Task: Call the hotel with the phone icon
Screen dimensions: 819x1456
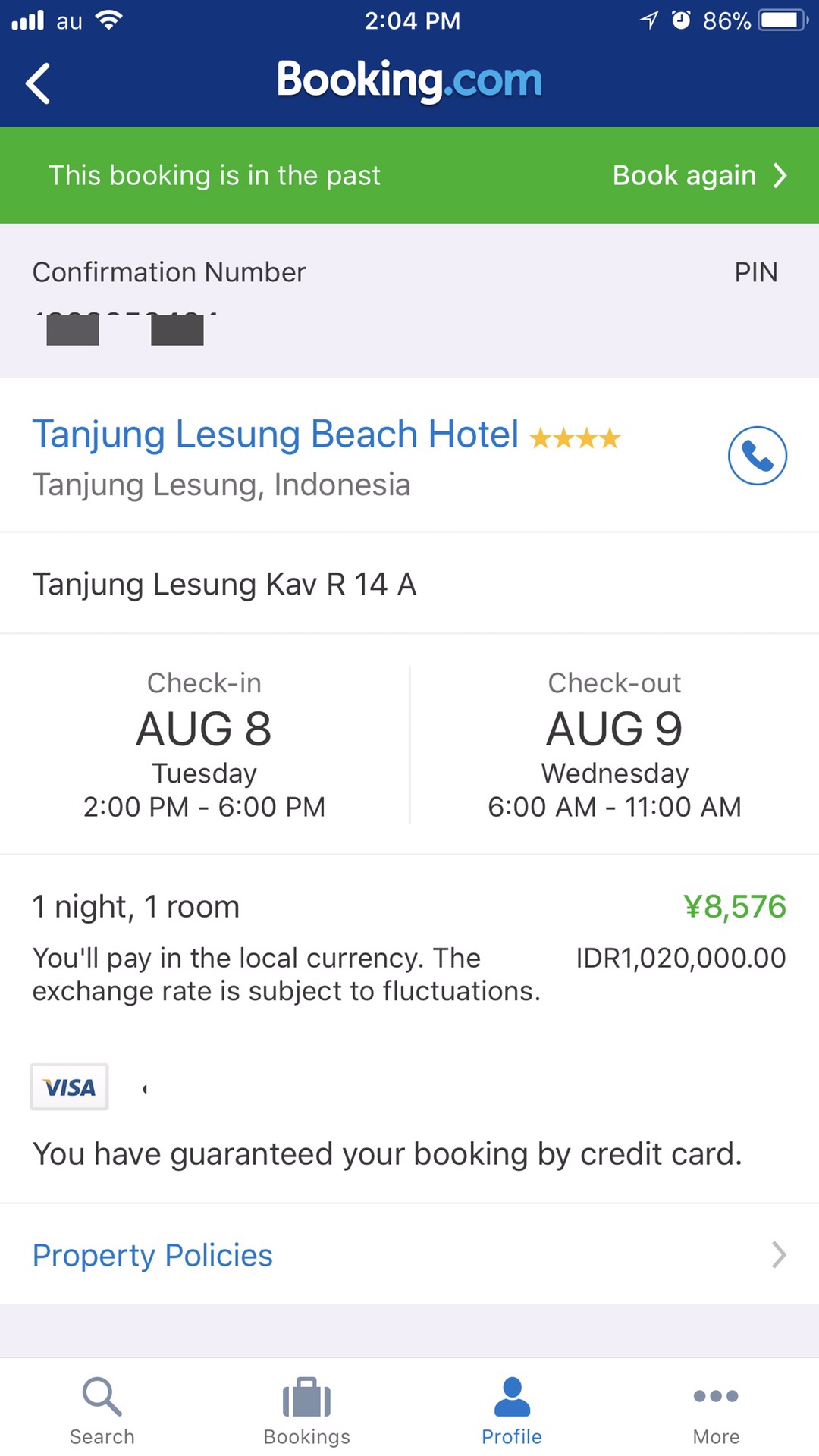Action: click(x=757, y=456)
